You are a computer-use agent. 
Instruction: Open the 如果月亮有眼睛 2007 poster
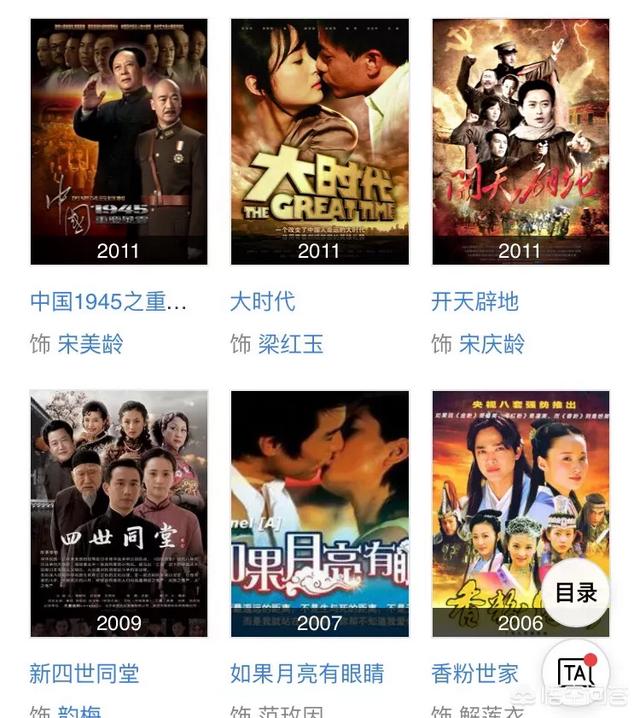(x=319, y=513)
